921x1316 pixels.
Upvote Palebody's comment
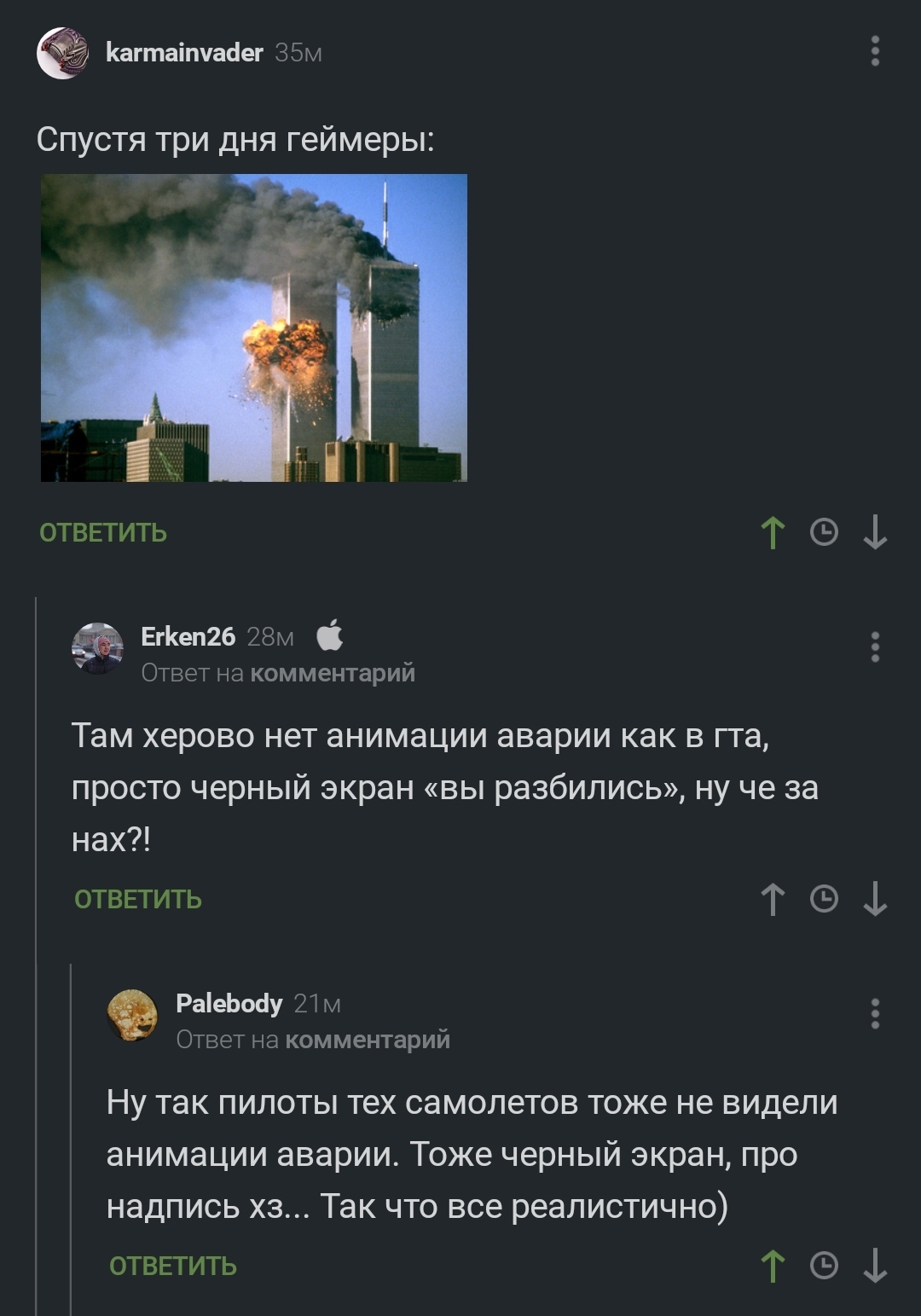click(773, 1267)
